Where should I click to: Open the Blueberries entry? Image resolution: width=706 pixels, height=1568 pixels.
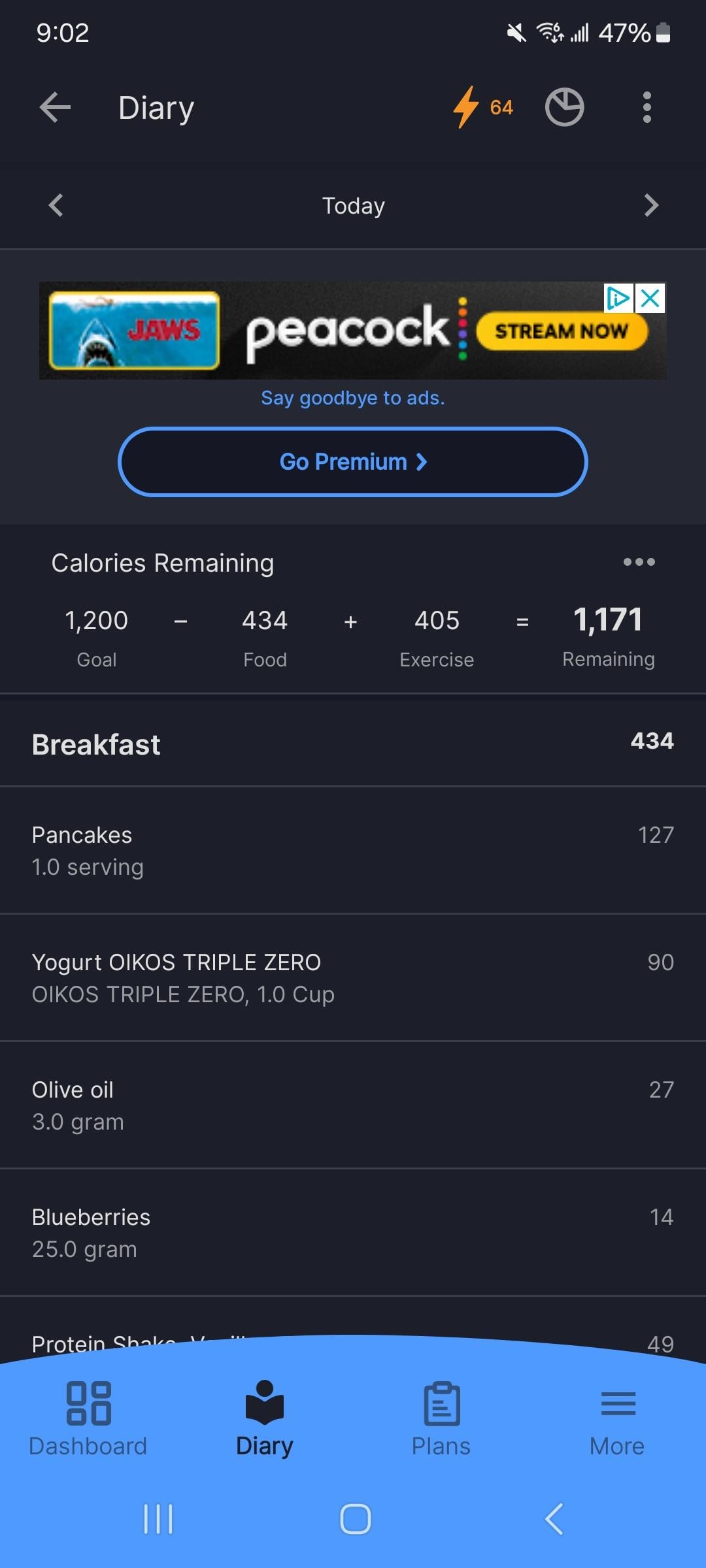pyautogui.click(x=353, y=1232)
